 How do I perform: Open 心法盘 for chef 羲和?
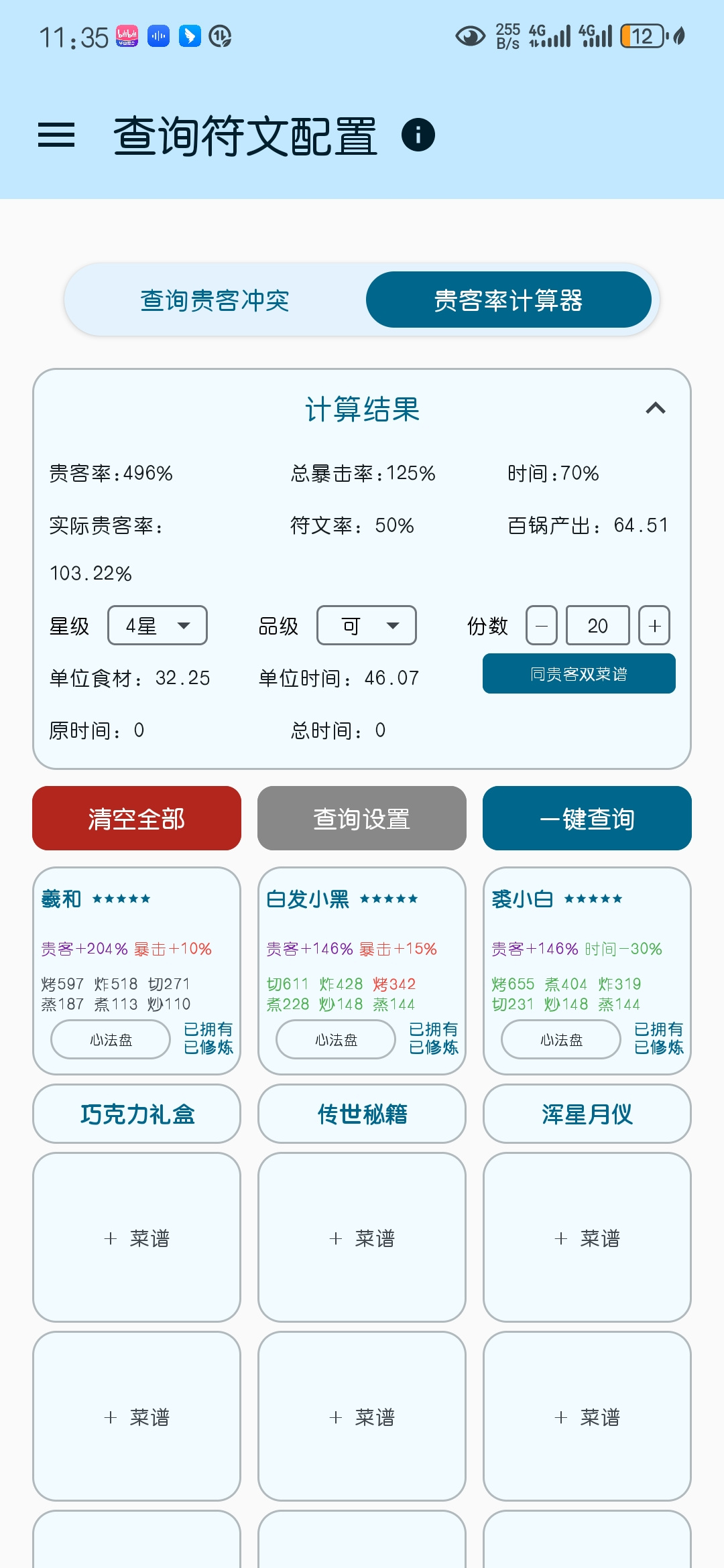[x=111, y=1039]
